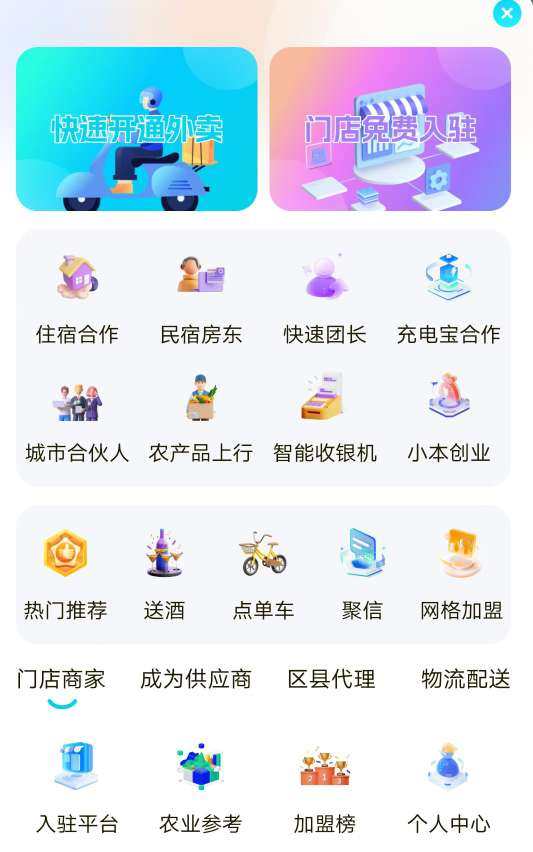Open the 门店免费入驻 banner
The width and height of the screenshot is (533, 852).
pyautogui.click(x=390, y=129)
